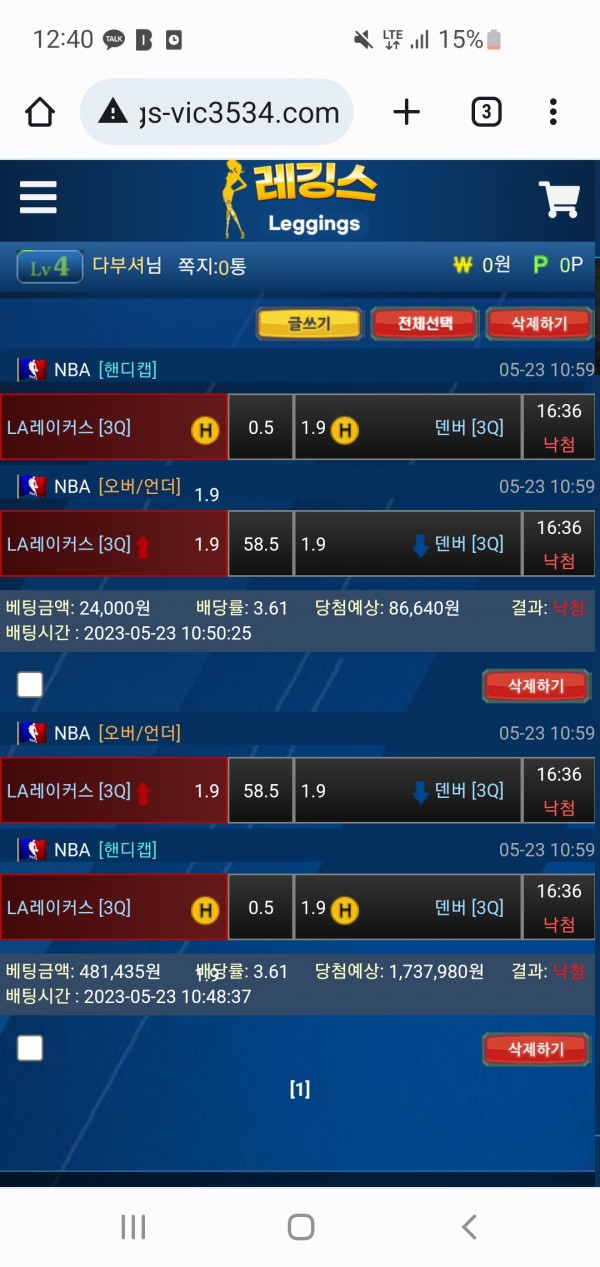
Task: Go back with the system back button
Action: pyautogui.click(x=468, y=1227)
